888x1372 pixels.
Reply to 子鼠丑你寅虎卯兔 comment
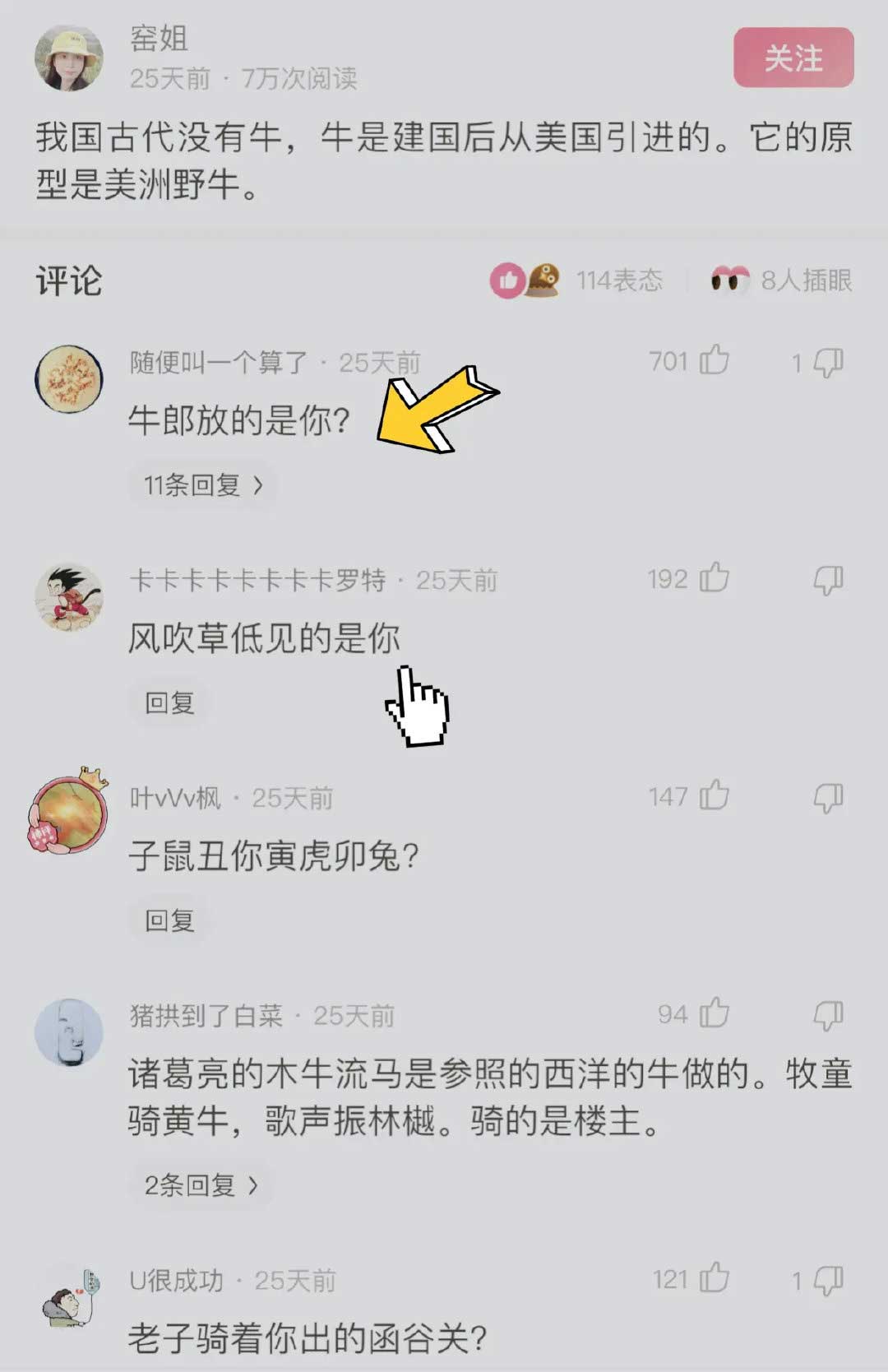[169, 920]
